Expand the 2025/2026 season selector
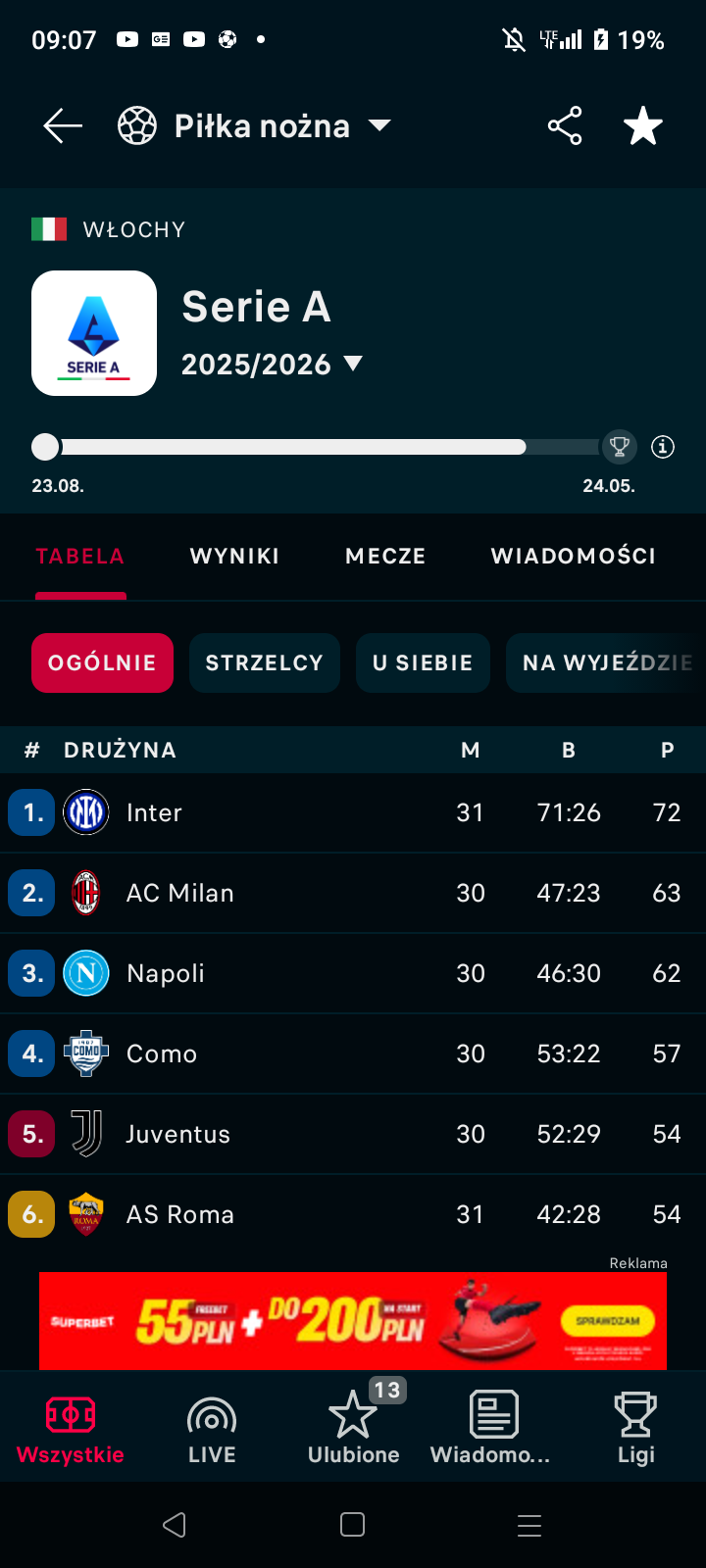Image resolution: width=706 pixels, height=1568 pixels. [272, 365]
